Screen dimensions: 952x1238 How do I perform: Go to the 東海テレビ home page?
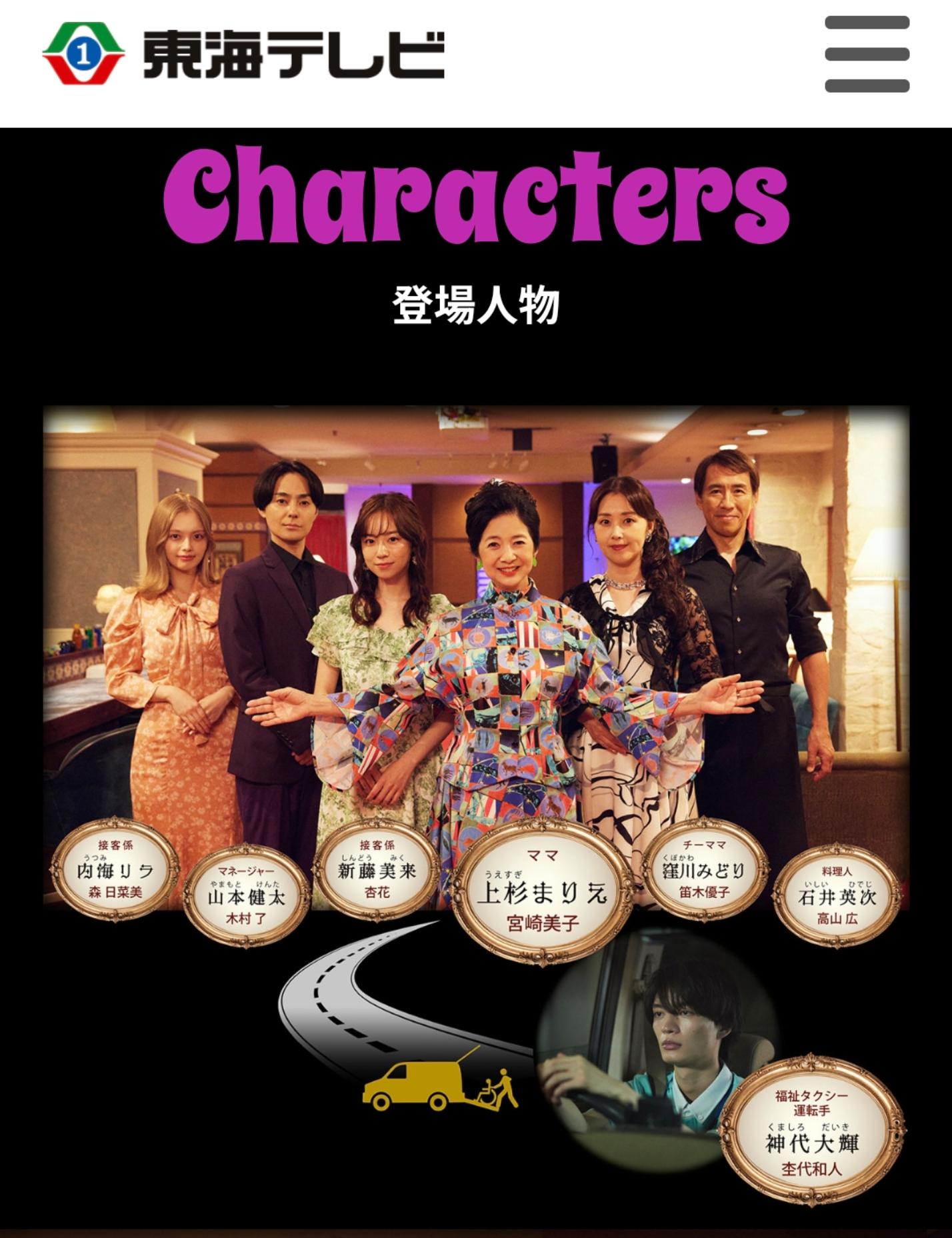coord(243,55)
